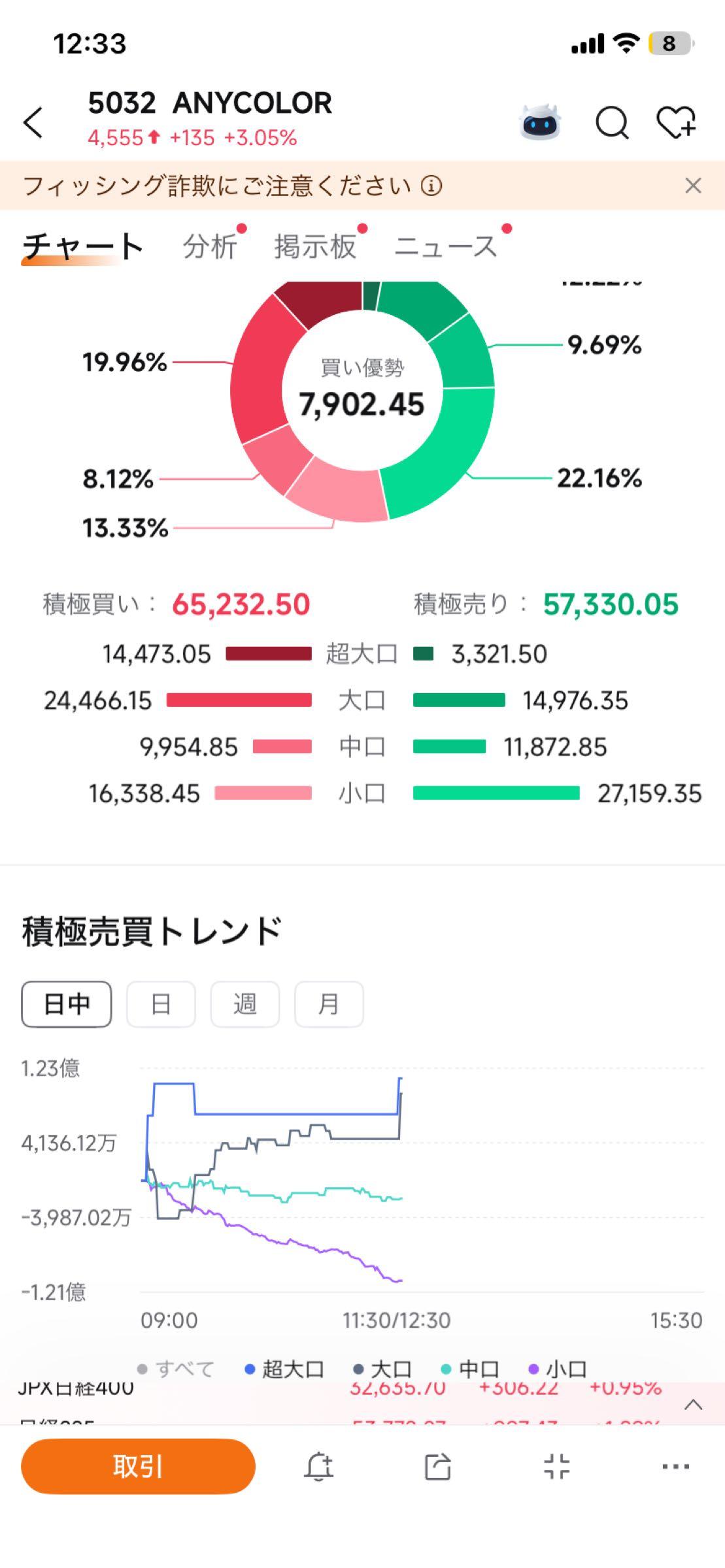Open the AI assistant robot icon
The height and width of the screenshot is (1568, 725).
[541, 123]
